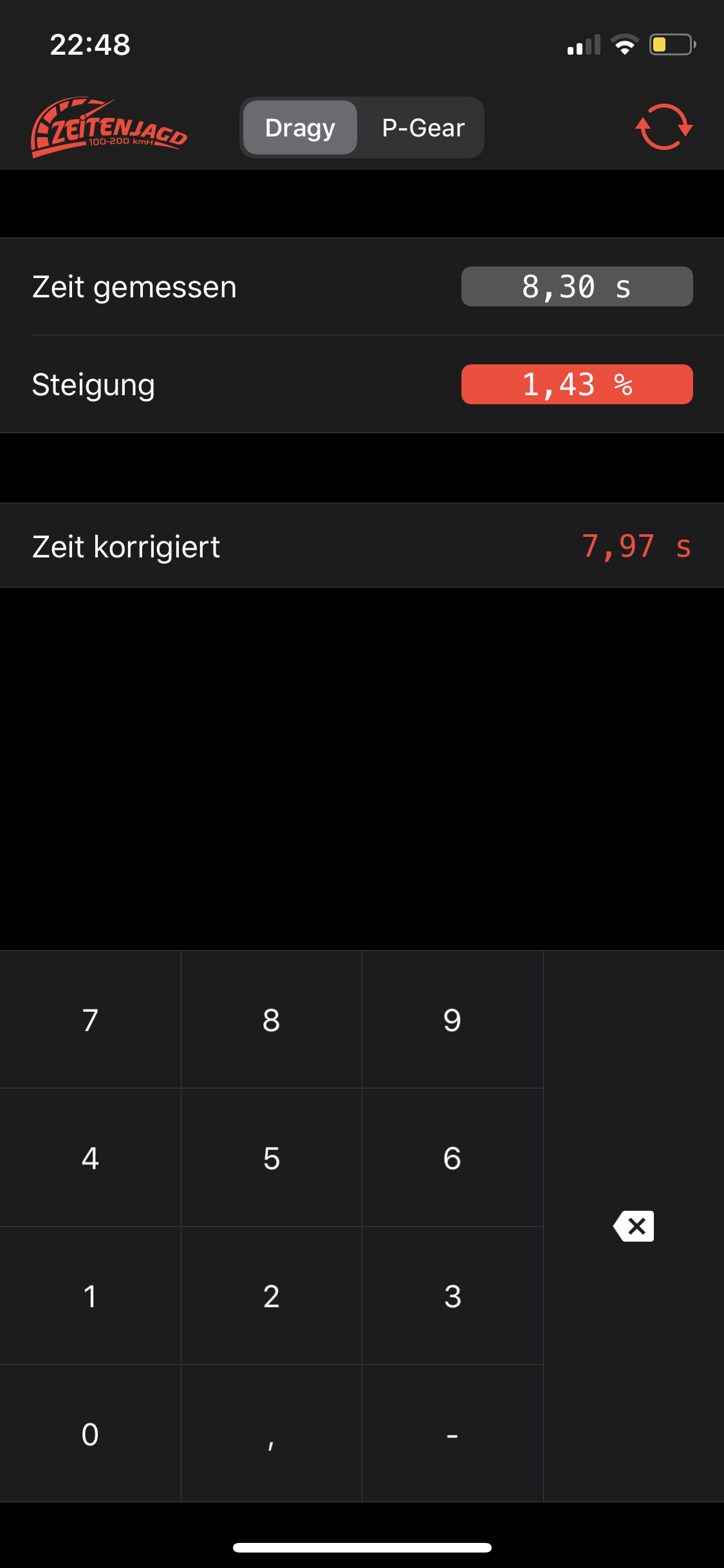Tap the minus sign key

[452, 1434]
